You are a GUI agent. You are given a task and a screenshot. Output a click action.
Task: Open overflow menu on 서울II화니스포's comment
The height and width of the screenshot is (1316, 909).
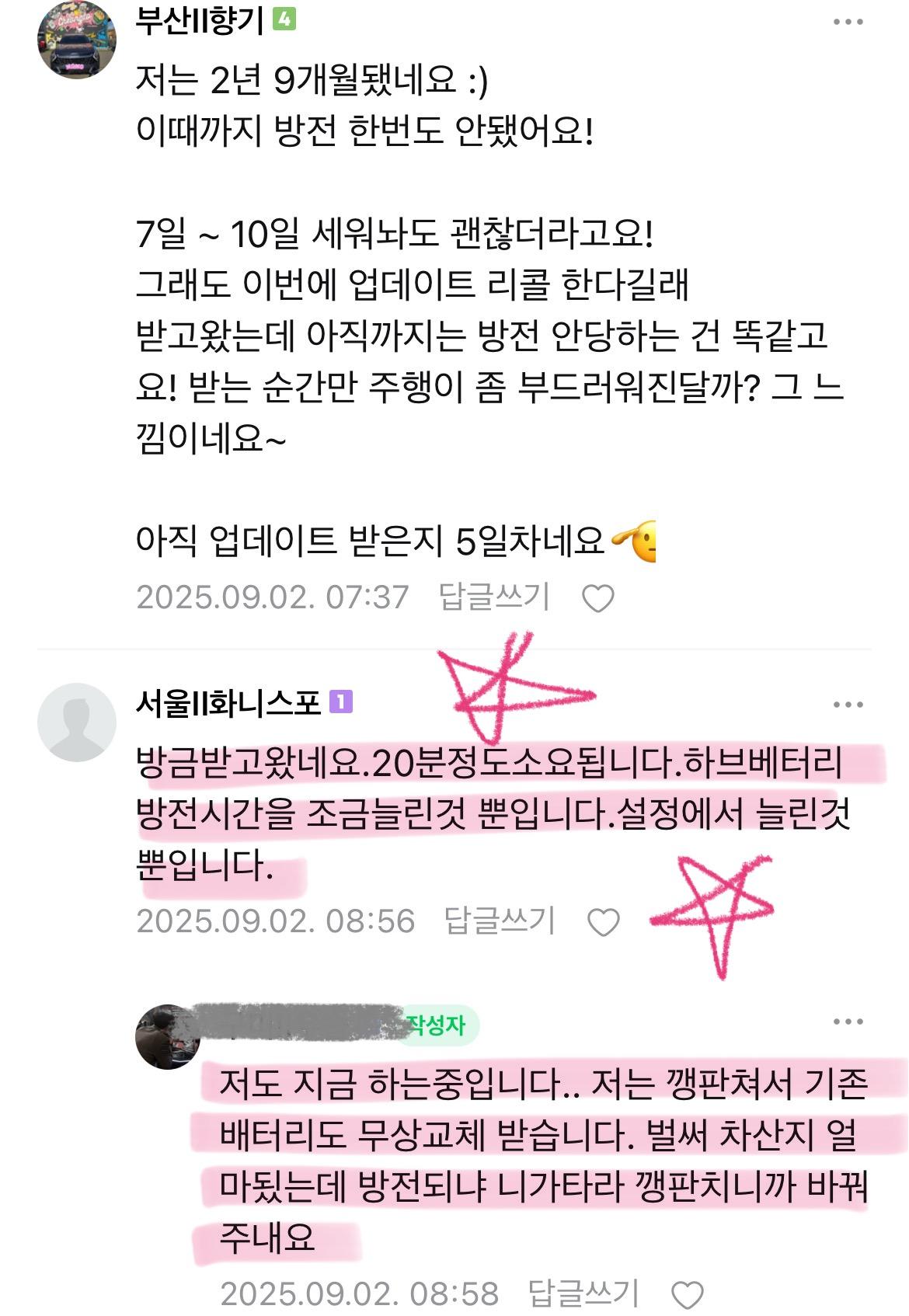pos(848,705)
